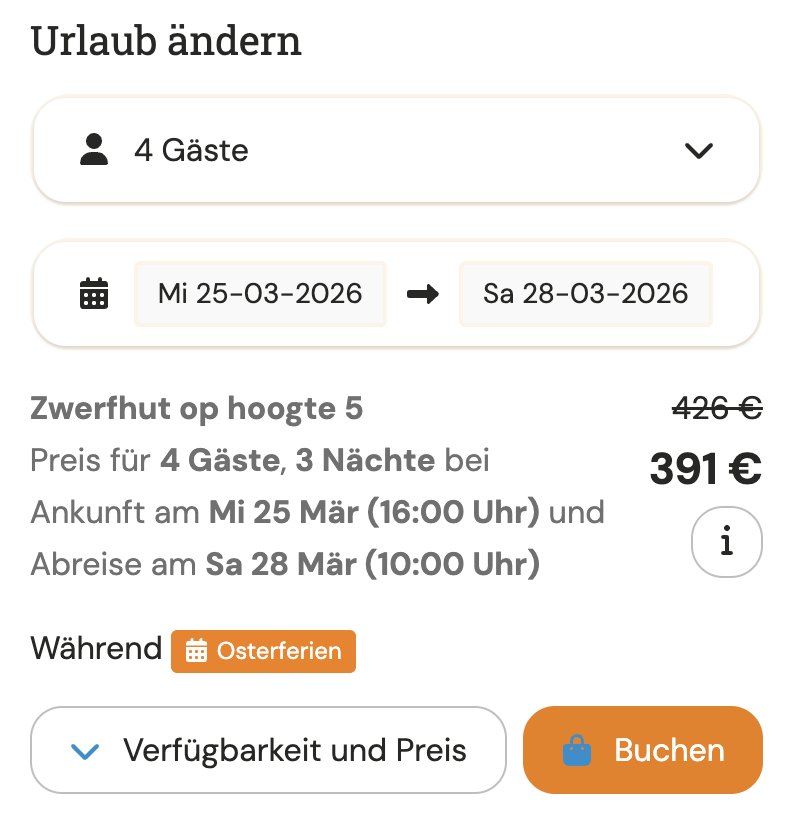
Task: Click the blue chevron beside Verfügbarkeit und Preis
Action: (x=84, y=750)
